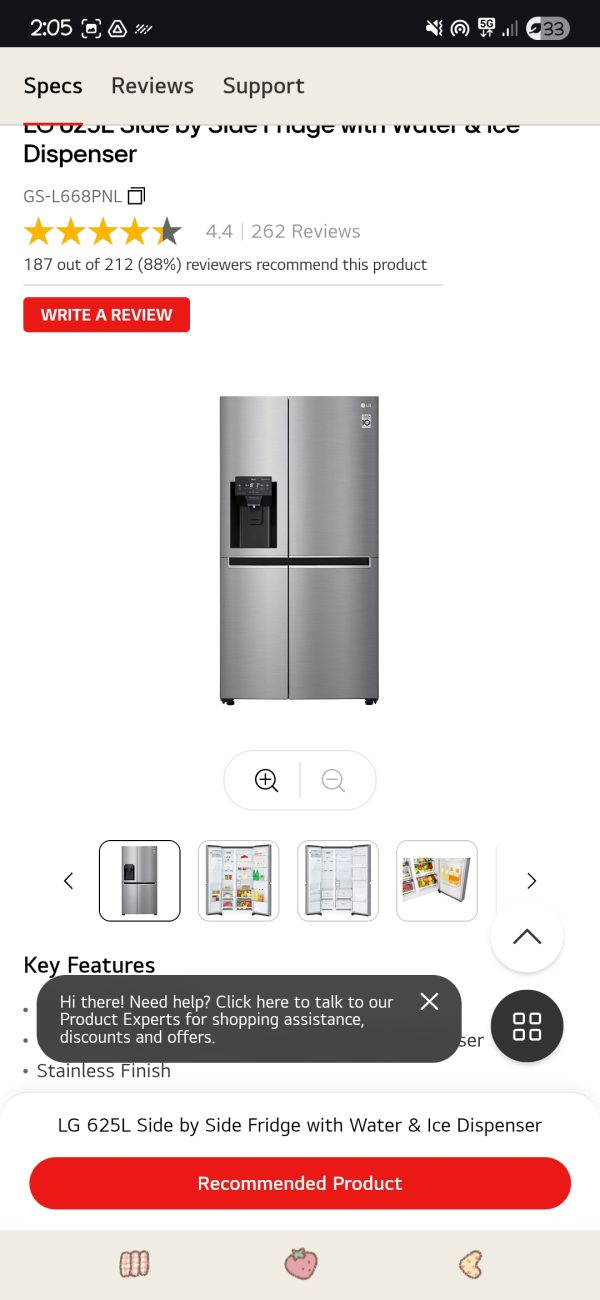Open the Support tab
The height and width of the screenshot is (1300, 600).
pos(263,86)
